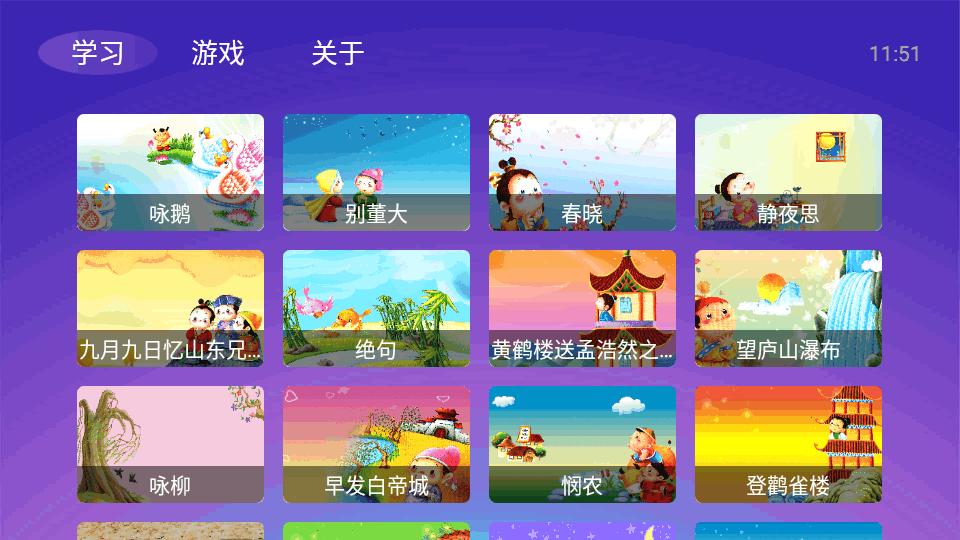This screenshot has height=540, width=960.
Task: Open the 别董大 poem card
Action: [x=376, y=172]
